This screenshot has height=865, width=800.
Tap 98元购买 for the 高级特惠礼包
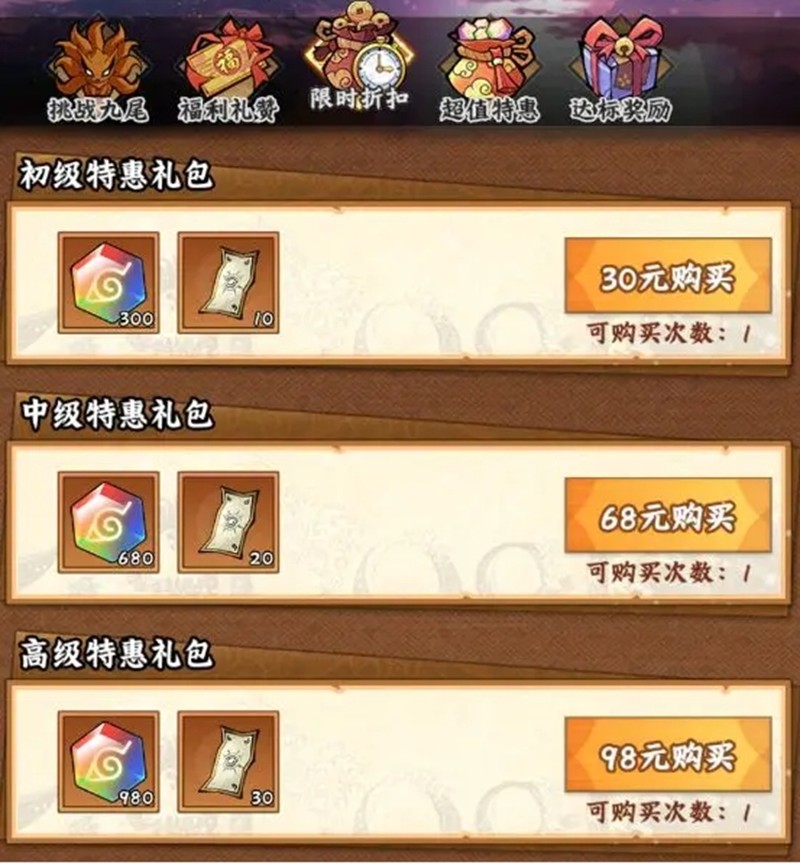pos(667,756)
